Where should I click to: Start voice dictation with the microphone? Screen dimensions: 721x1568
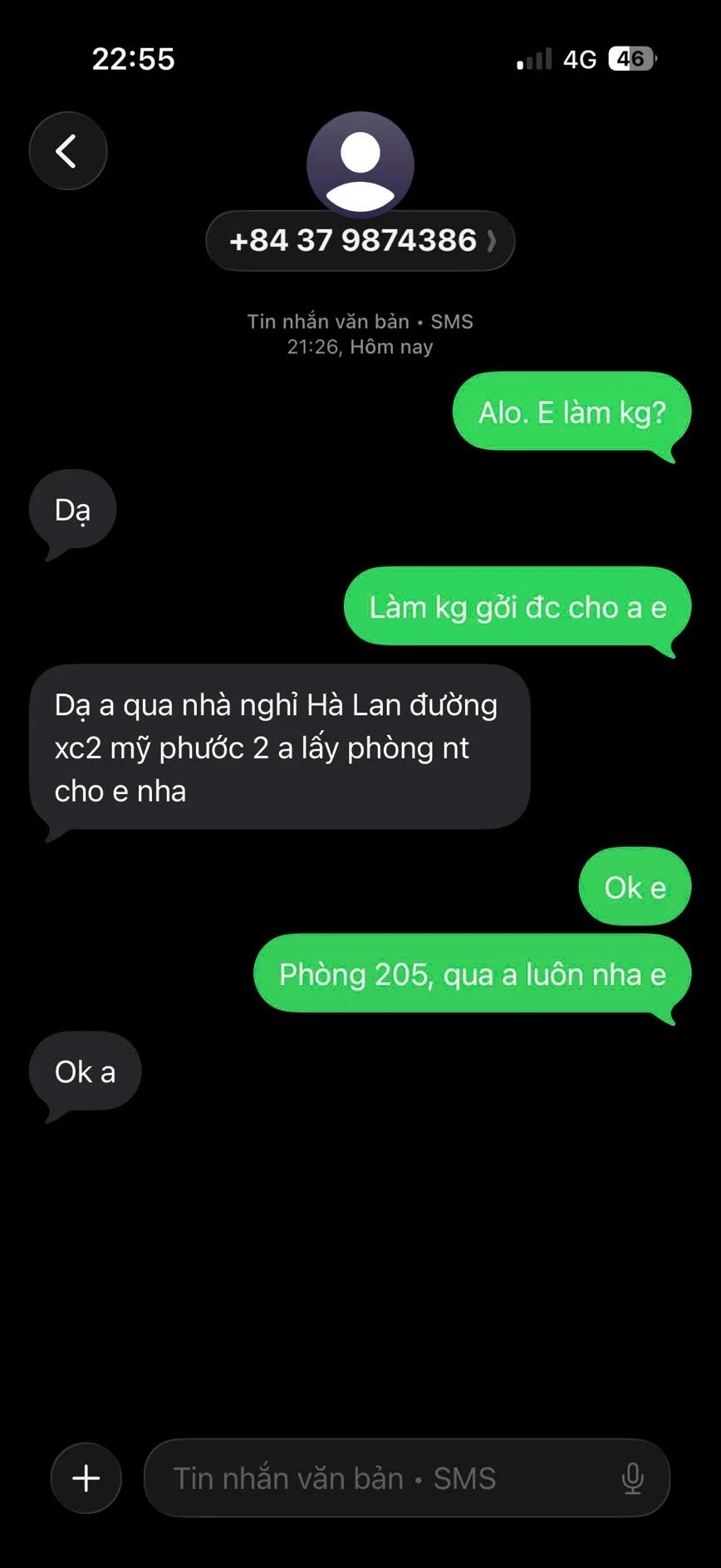(x=632, y=1478)
